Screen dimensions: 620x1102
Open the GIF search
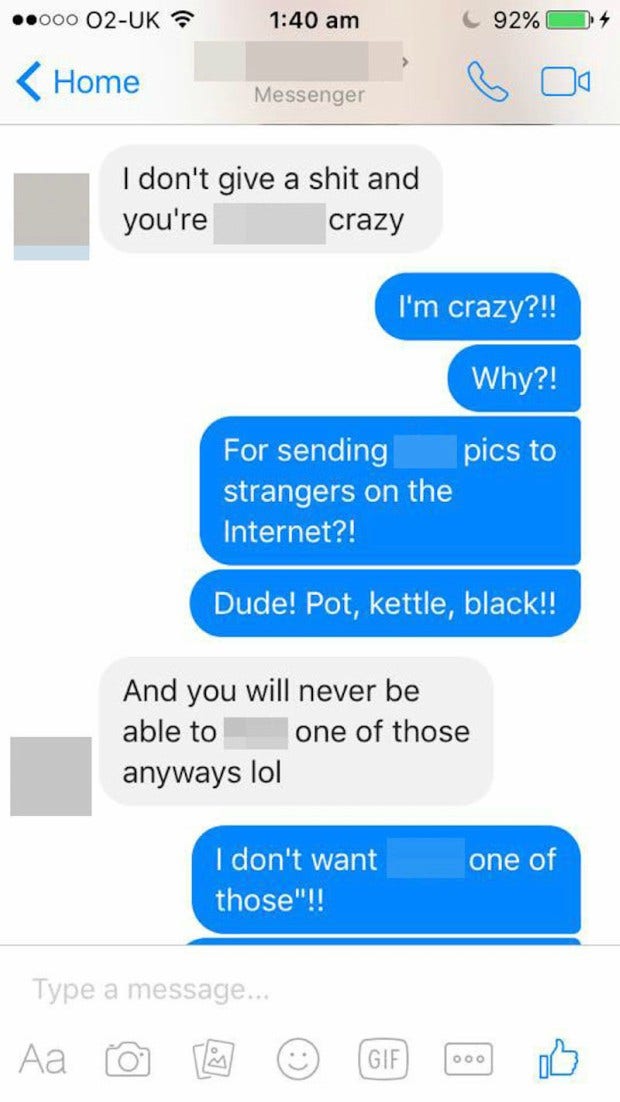tap(382, 1058)
